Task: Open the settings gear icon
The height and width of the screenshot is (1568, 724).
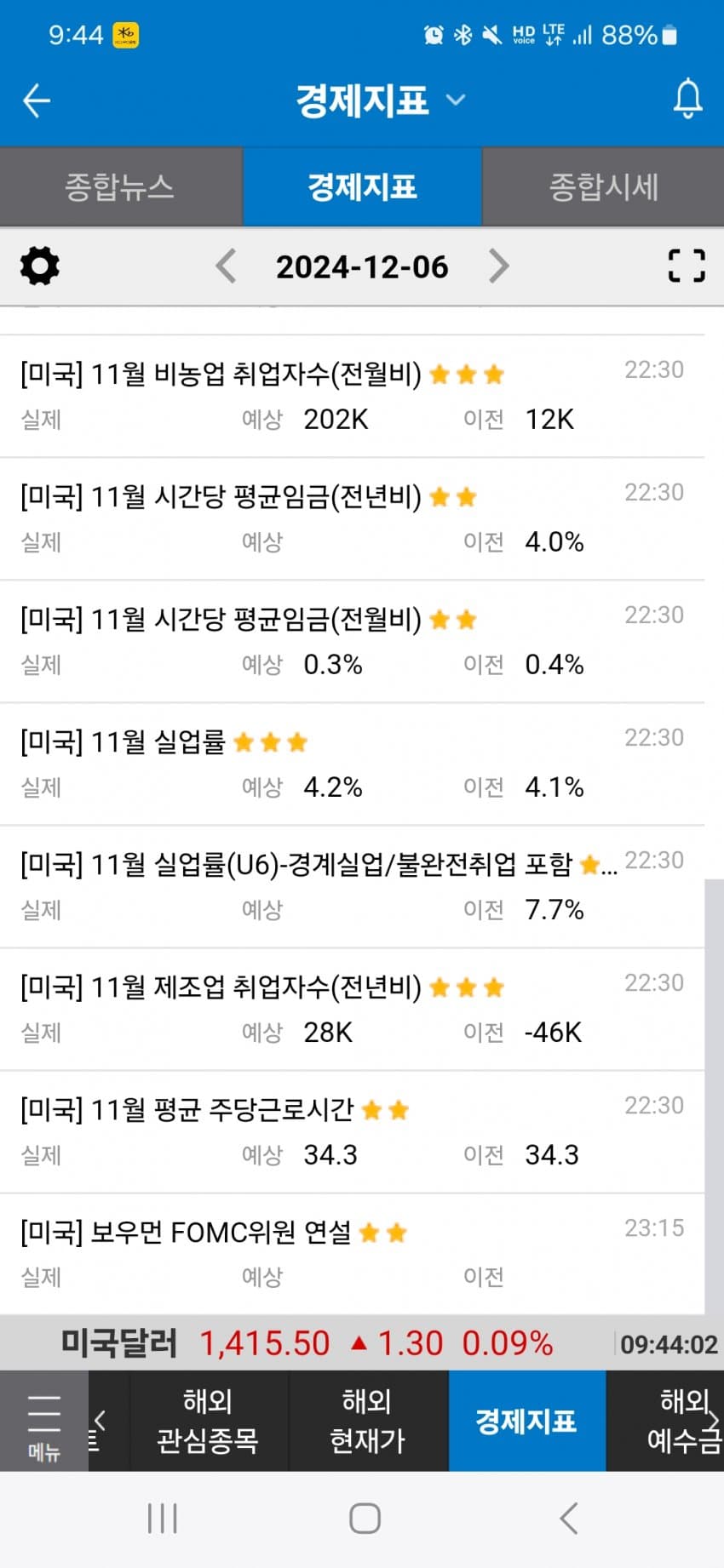Action: (40, 266)
